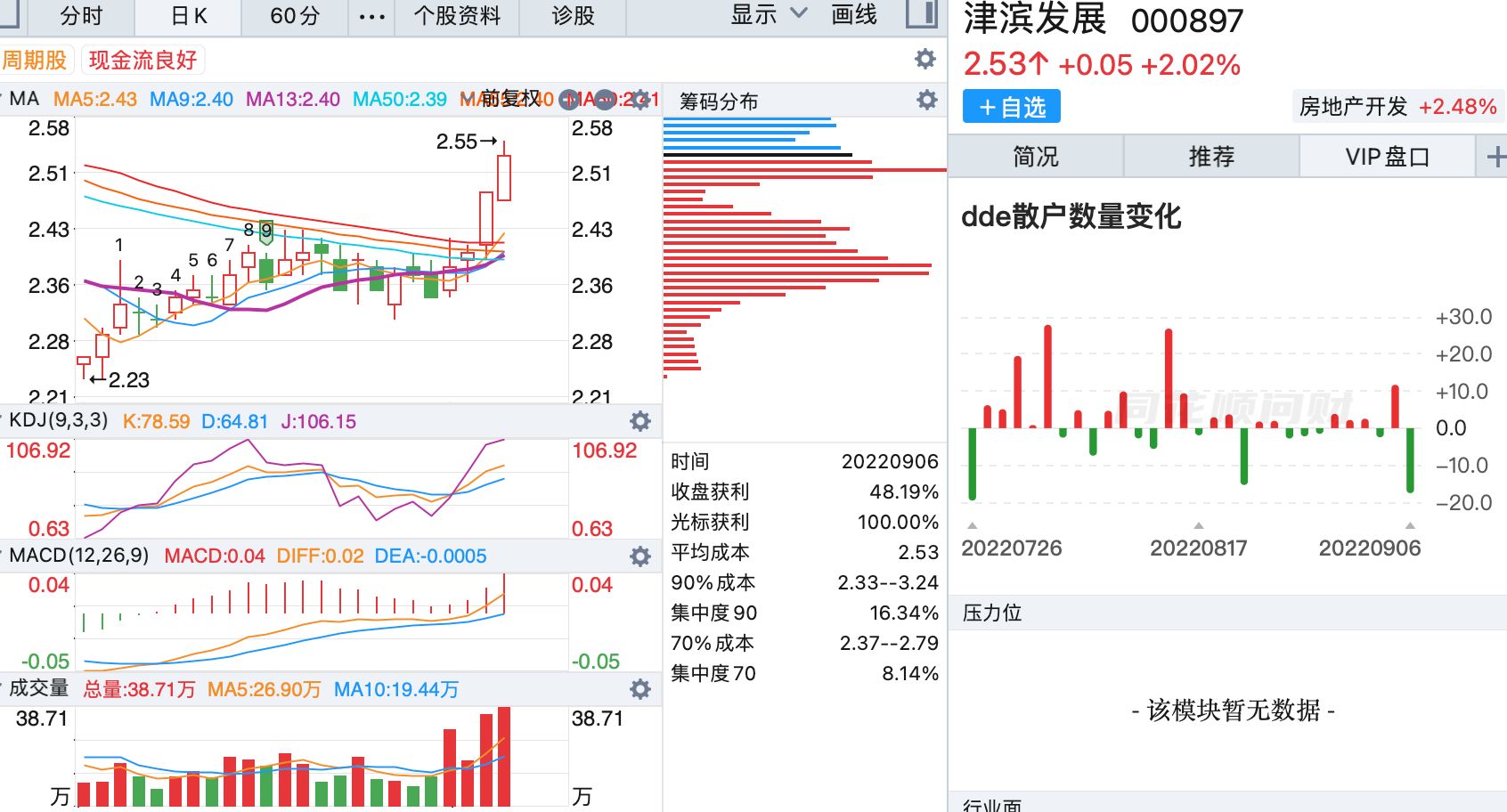This screenshot has width=1507, height=812.
Task: Switch to the 推荐 tab
Action: tap(1211, 157)
